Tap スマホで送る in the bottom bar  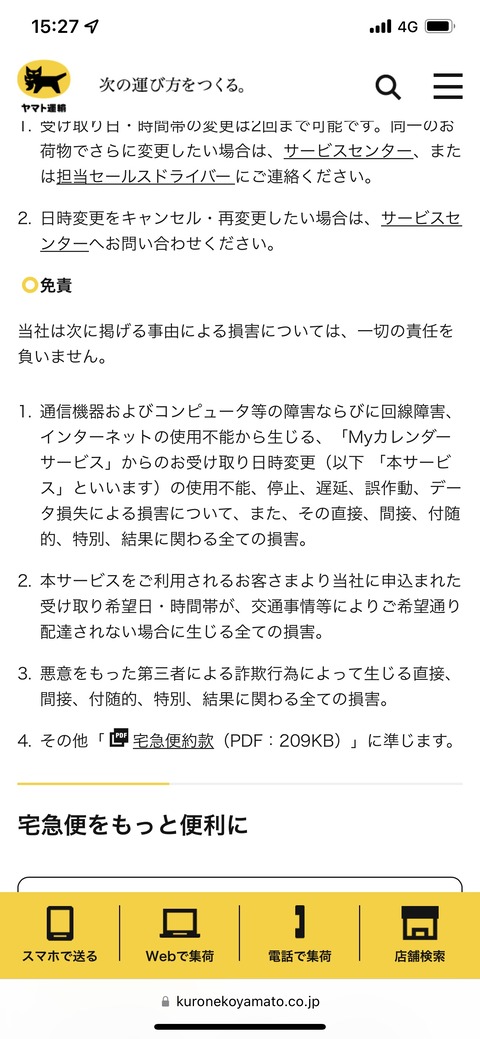pos(60,934)
